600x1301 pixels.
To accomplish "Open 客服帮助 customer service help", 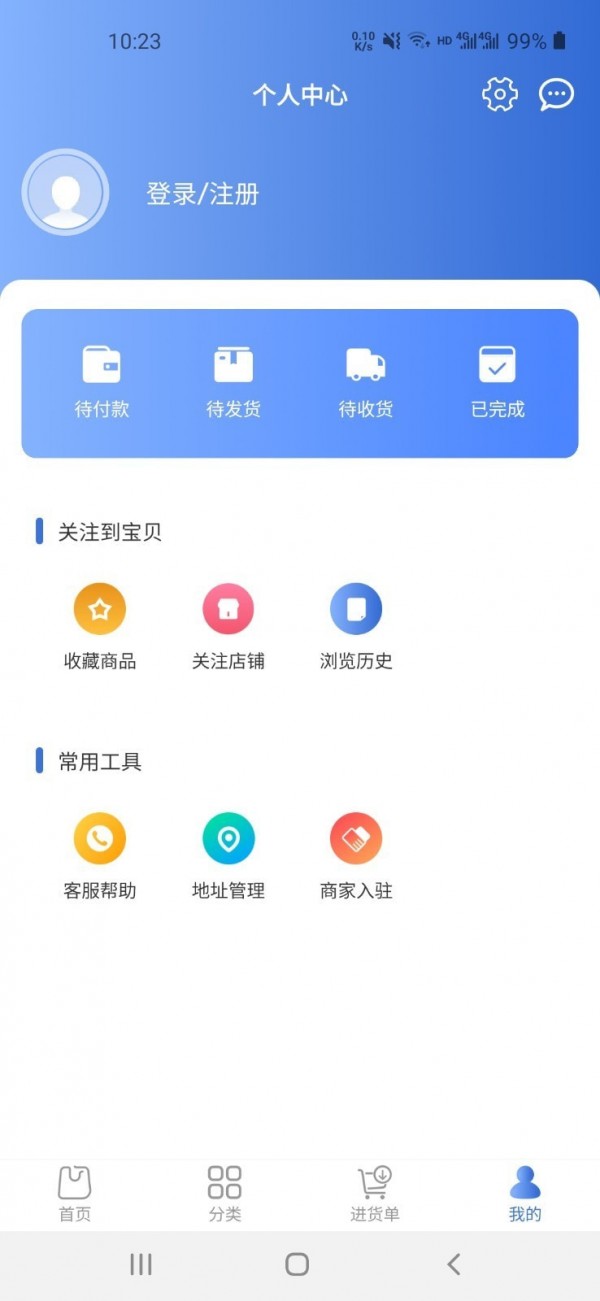I will [100, 856].
